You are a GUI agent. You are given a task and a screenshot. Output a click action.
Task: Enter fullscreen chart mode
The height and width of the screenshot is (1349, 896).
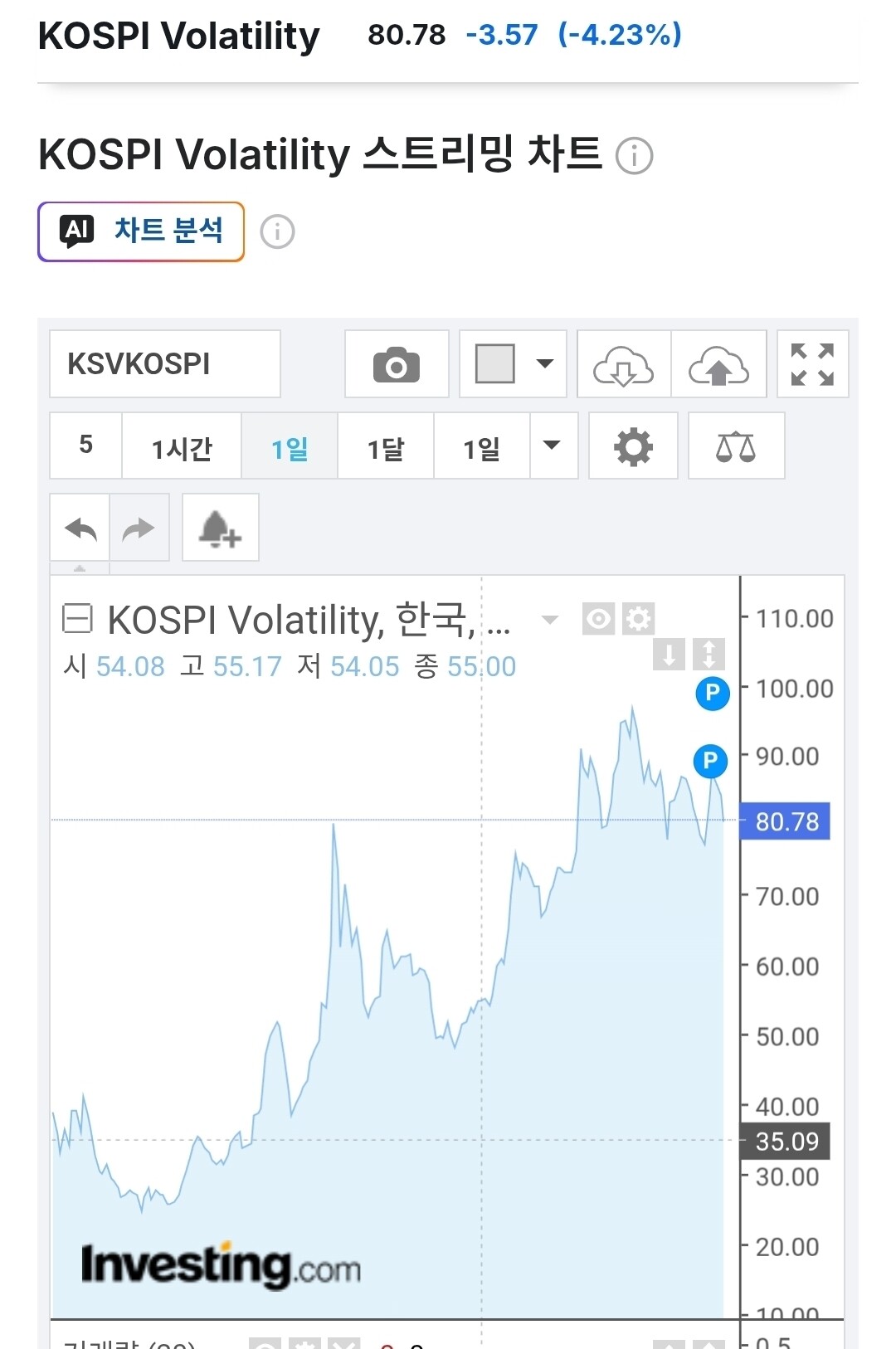click(x=813, y=364)
